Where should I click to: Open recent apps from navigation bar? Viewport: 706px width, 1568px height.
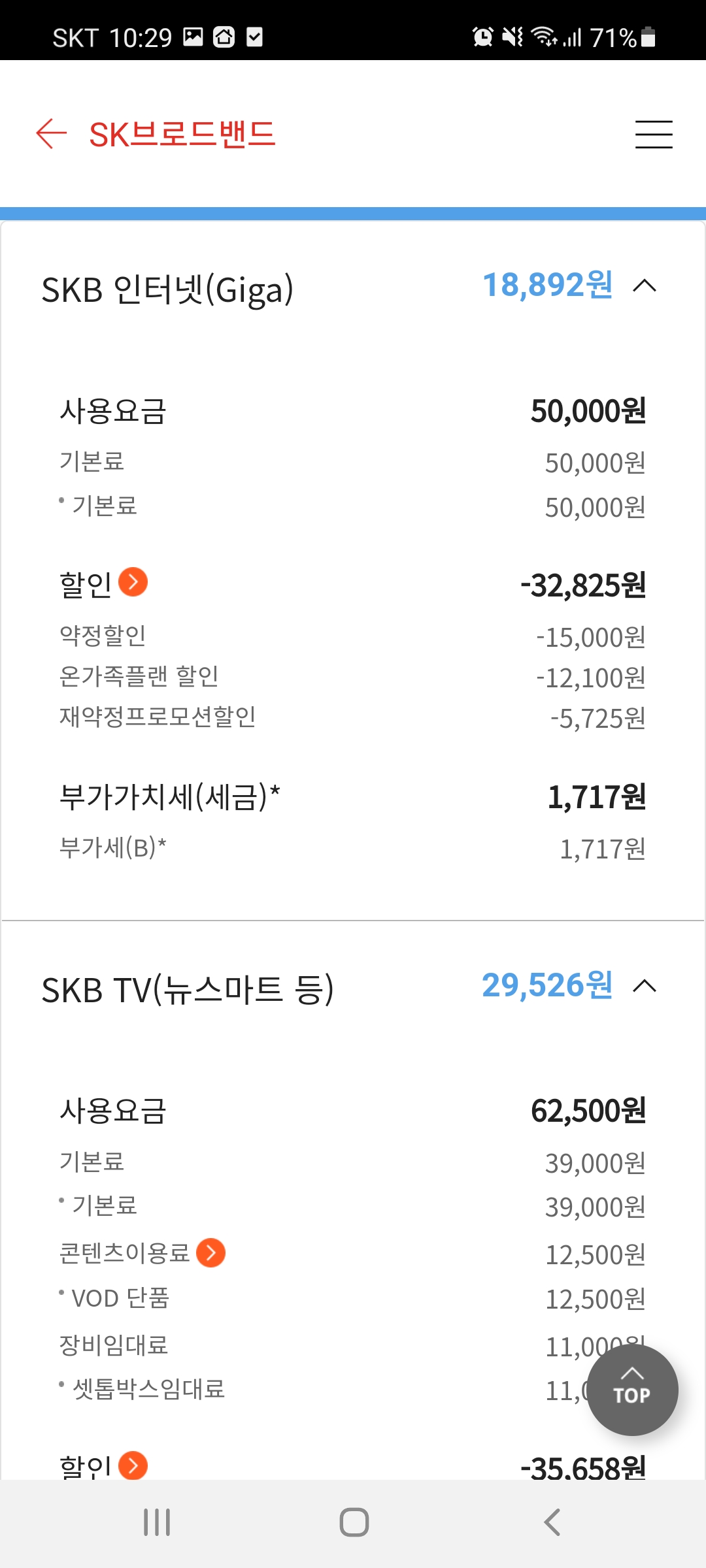point(157,1522)
